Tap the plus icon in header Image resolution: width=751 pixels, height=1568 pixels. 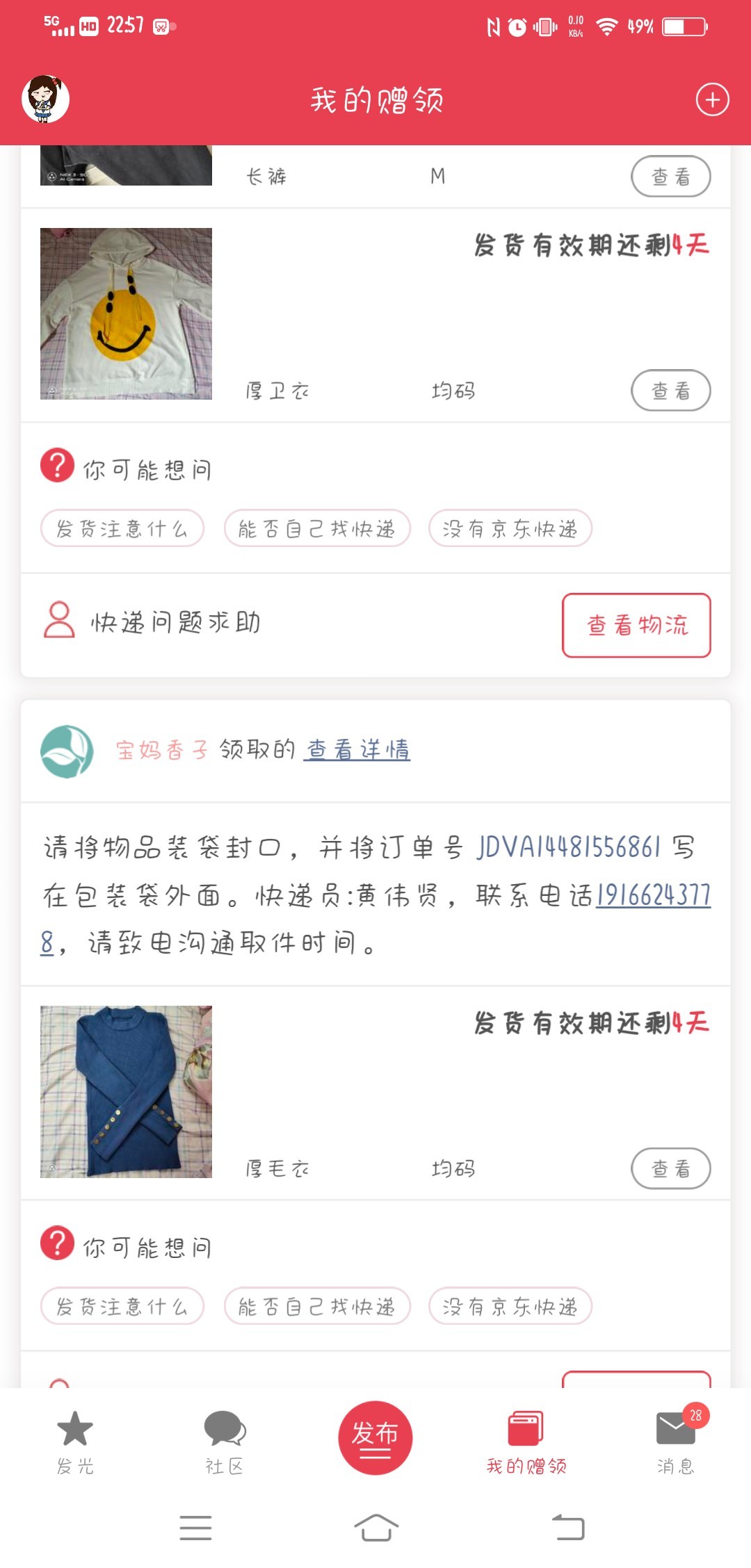tap(712, 100)
